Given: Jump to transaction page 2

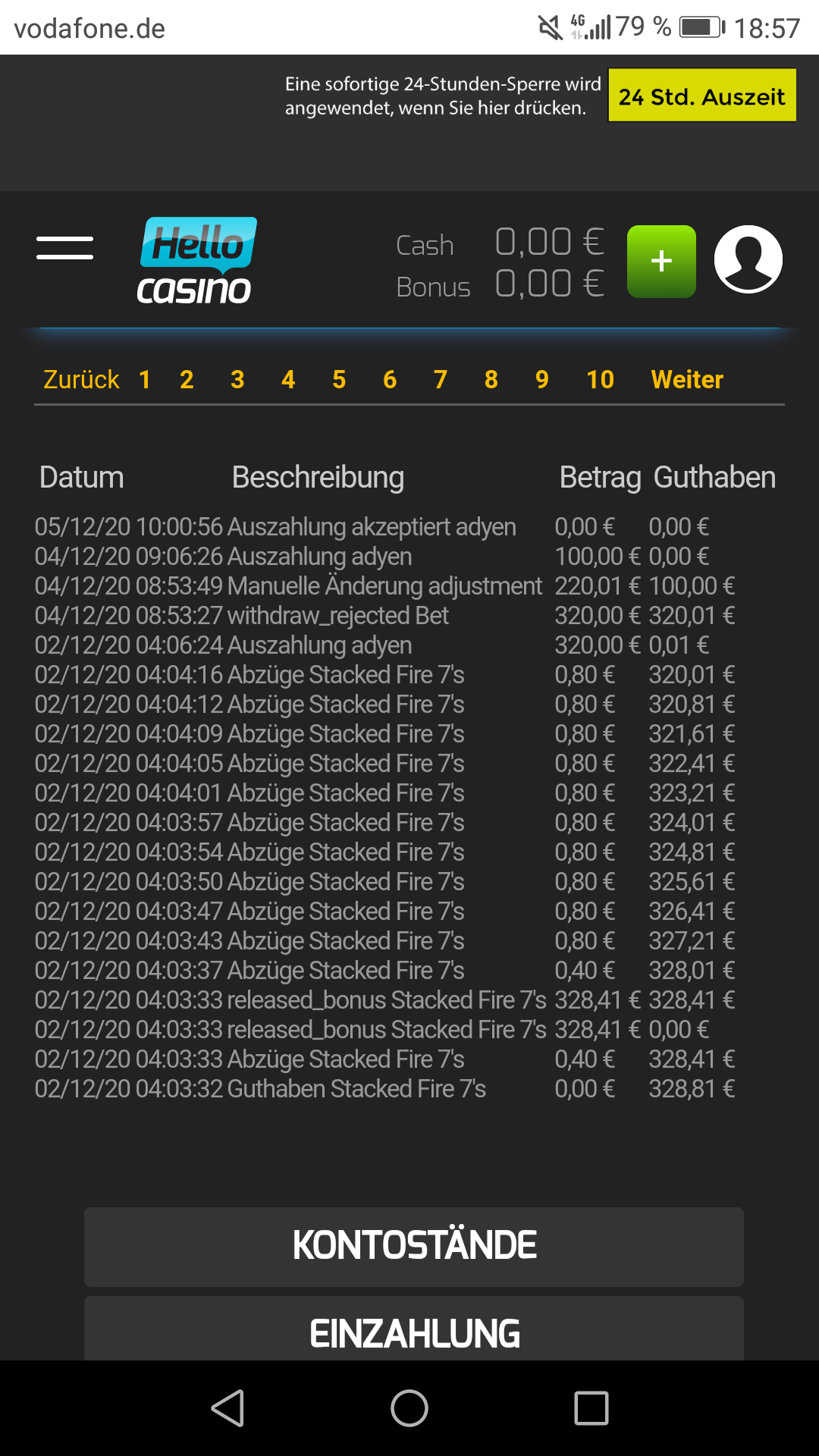Looking at the screenshot, I should (x=187, y=379).
